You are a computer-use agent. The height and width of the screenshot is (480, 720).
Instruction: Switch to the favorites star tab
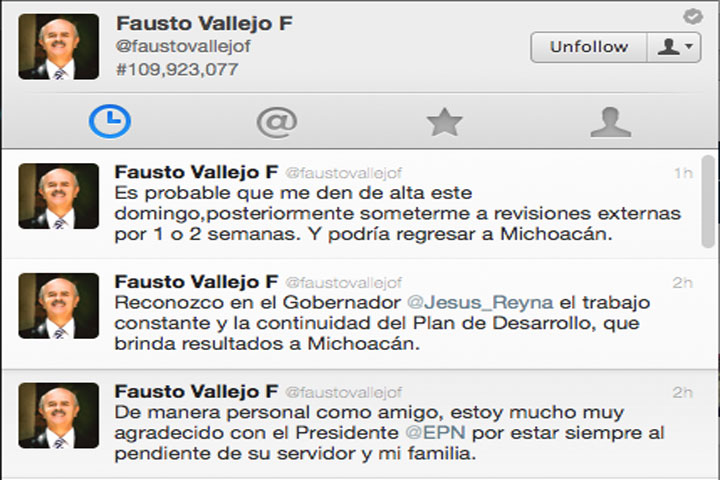444,122
